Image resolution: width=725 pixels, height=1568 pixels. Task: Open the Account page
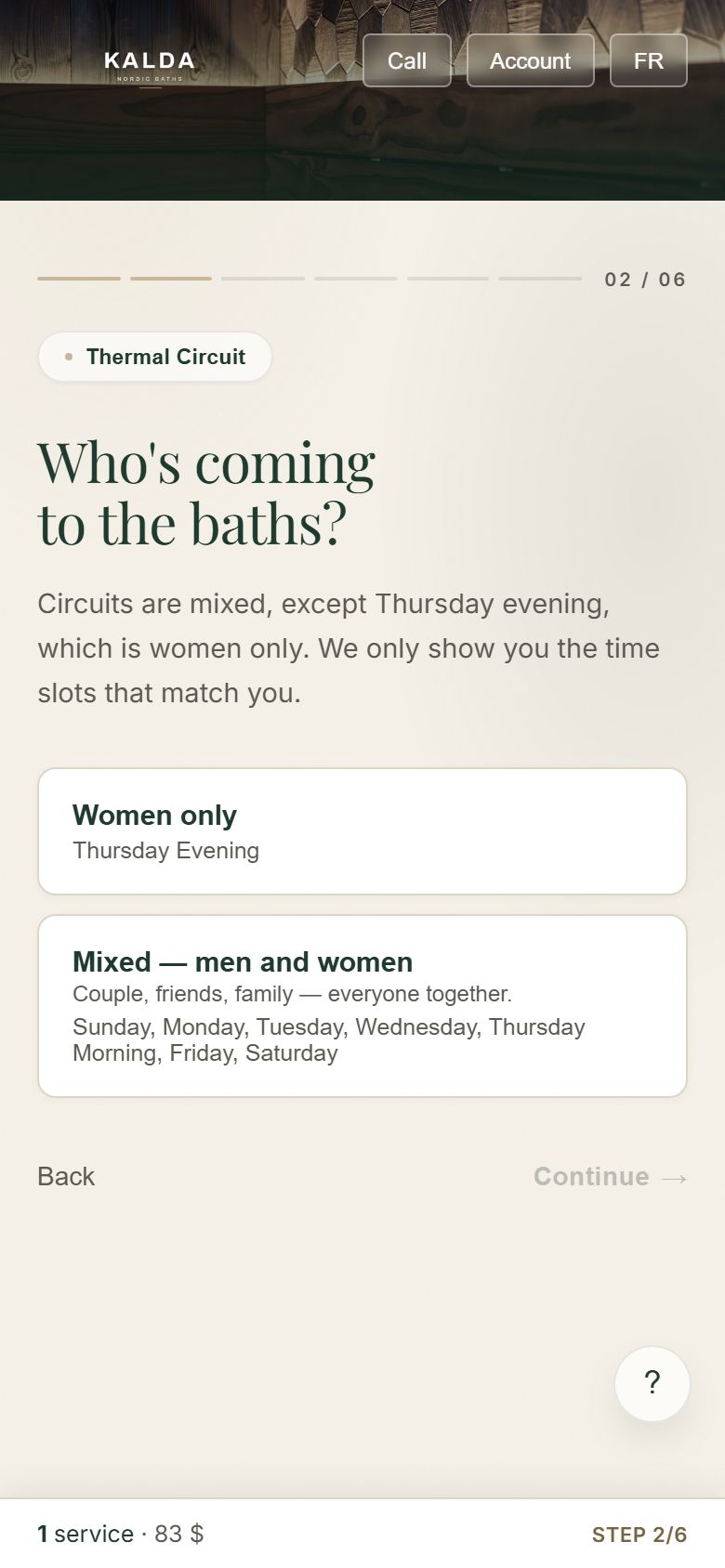coord(530,60)
